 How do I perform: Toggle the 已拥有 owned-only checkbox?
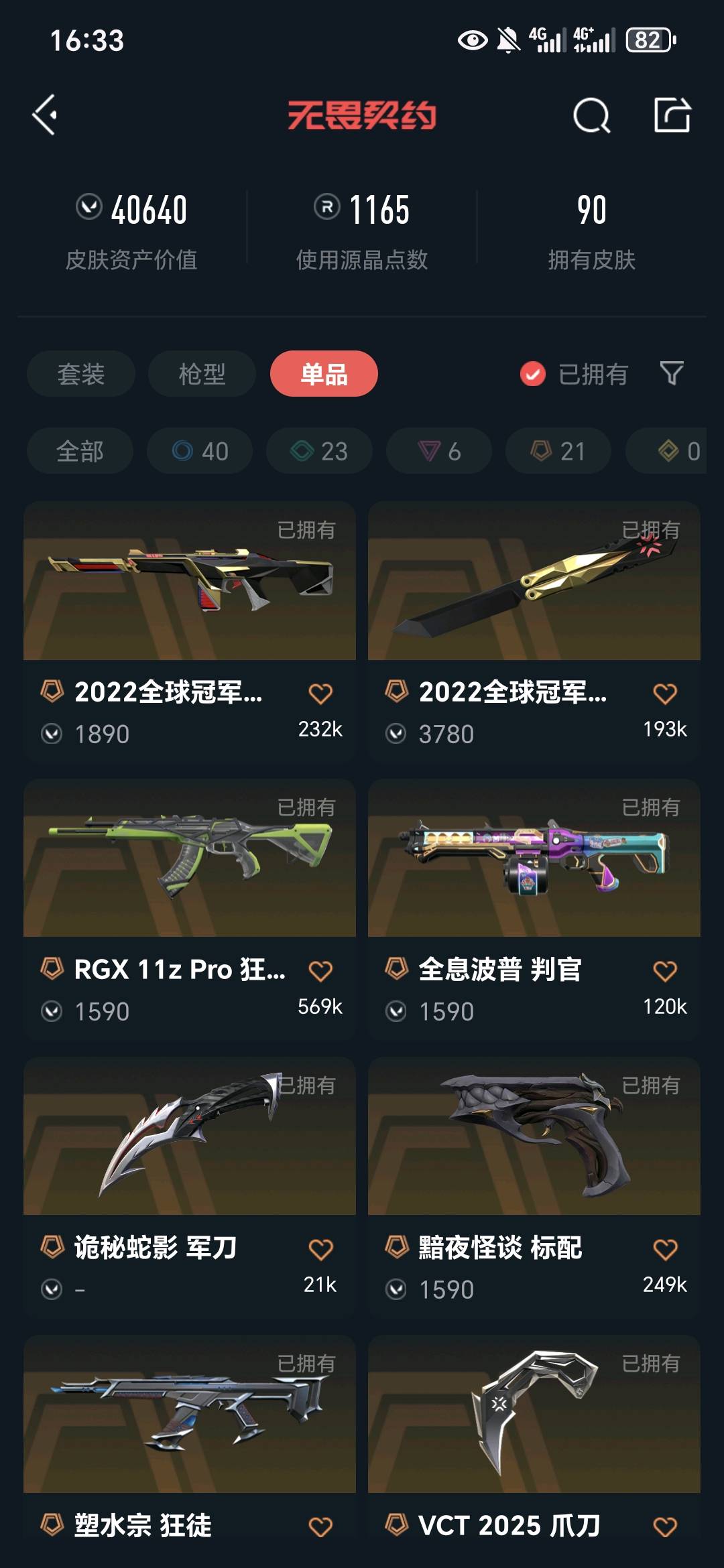533,374
